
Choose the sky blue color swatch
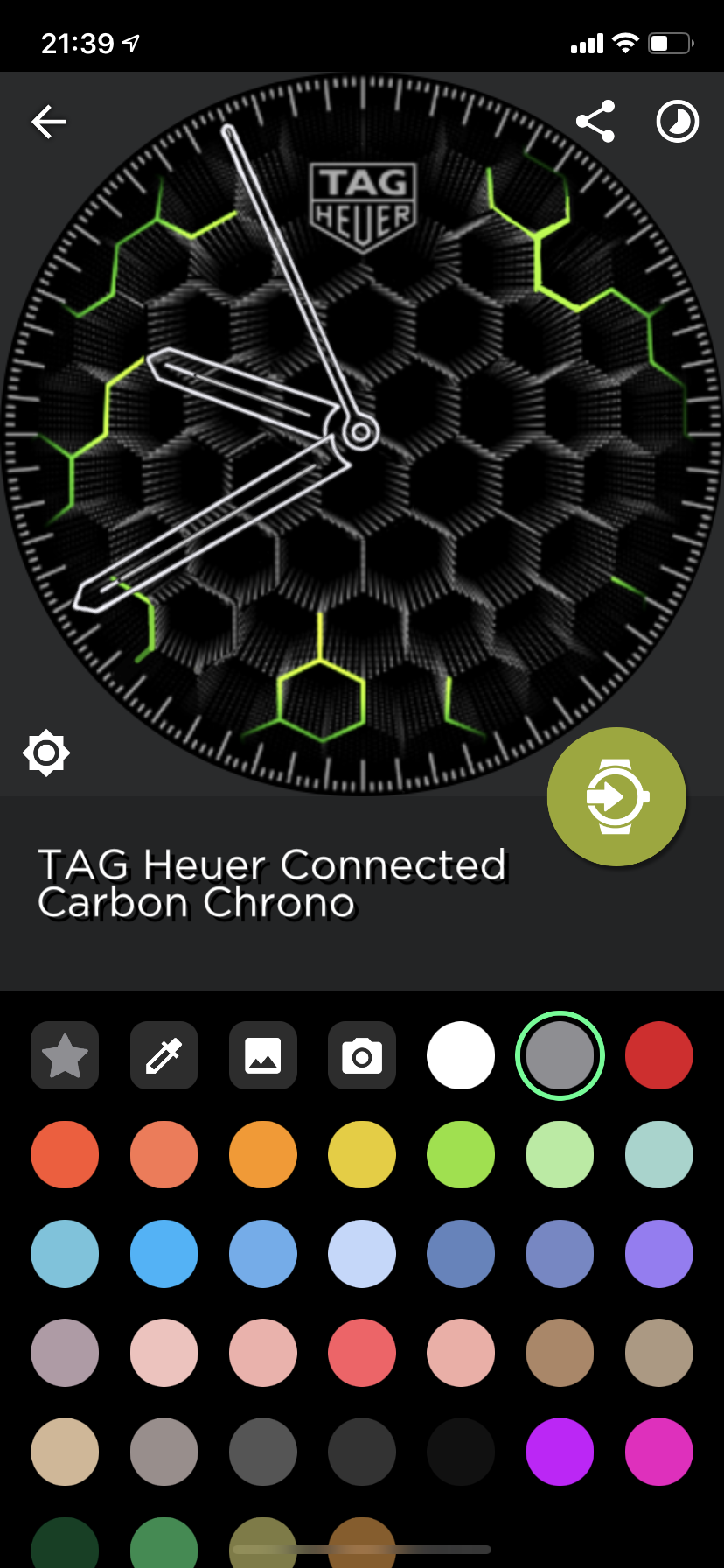164,1253
